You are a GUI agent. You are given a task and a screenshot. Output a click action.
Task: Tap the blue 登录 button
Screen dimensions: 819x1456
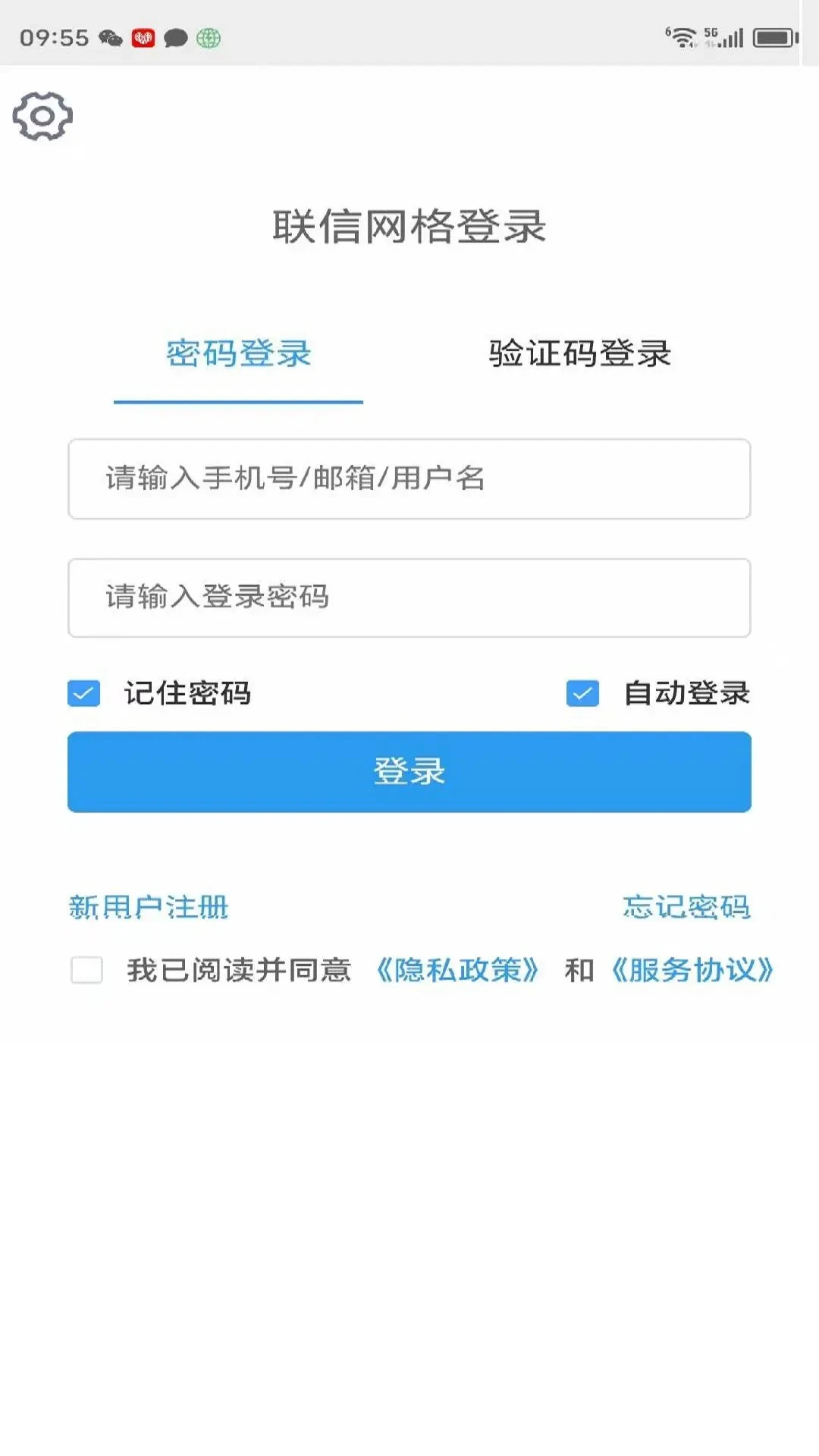pyautogui.click(x=409, y=771)
